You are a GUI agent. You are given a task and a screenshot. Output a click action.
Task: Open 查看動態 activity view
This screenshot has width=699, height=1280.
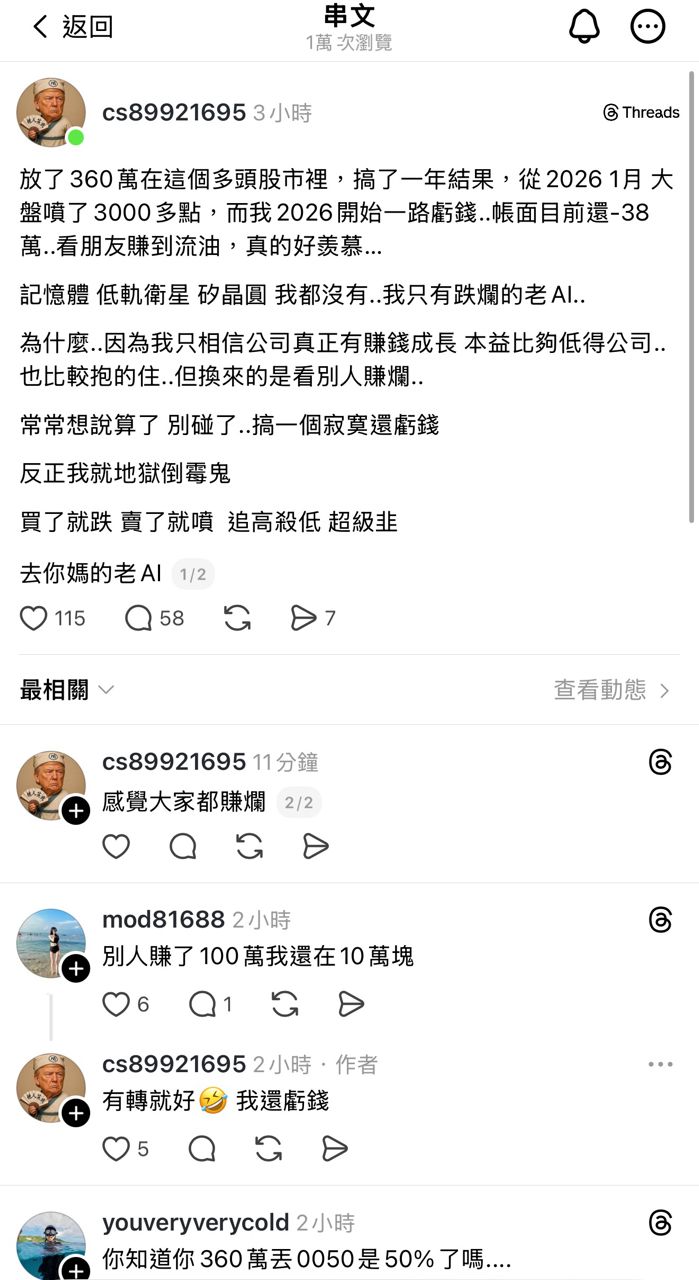(x=611, y=690)
